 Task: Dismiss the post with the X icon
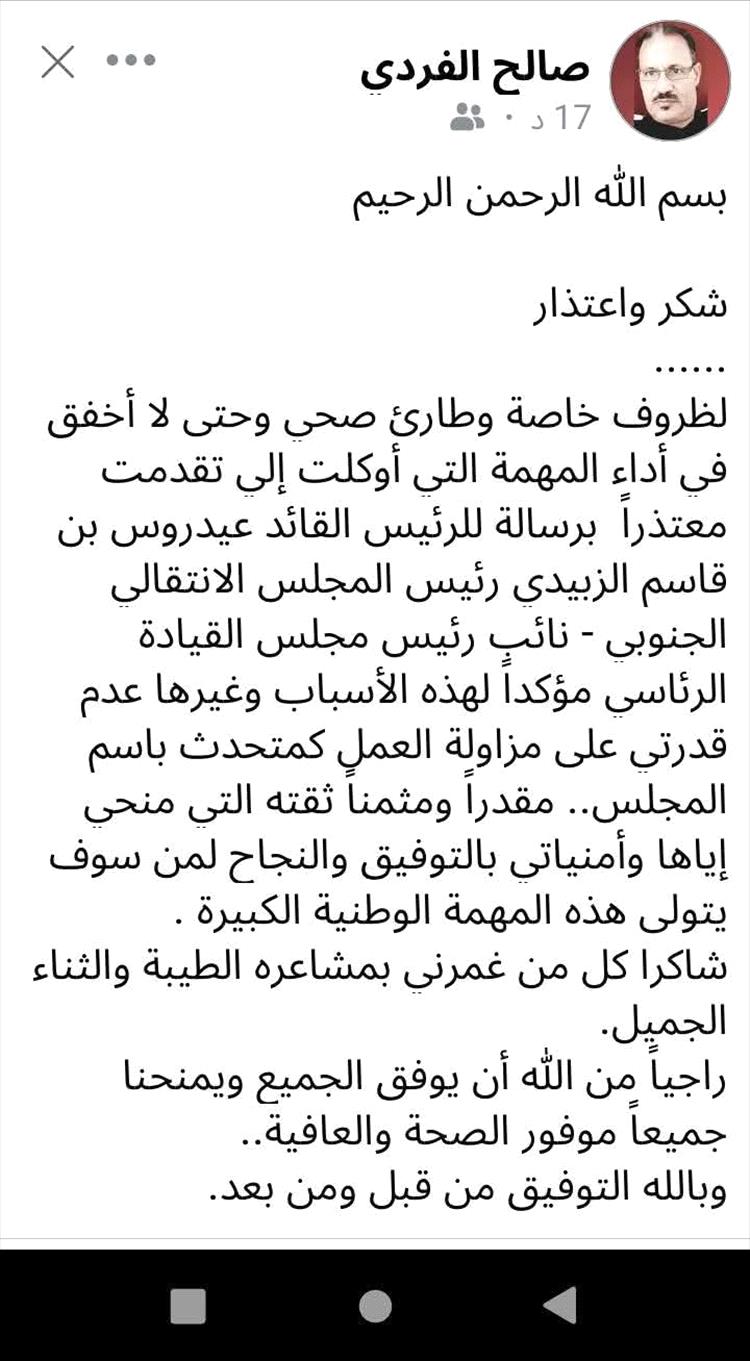pyautogui.click(x=57, y=63)
